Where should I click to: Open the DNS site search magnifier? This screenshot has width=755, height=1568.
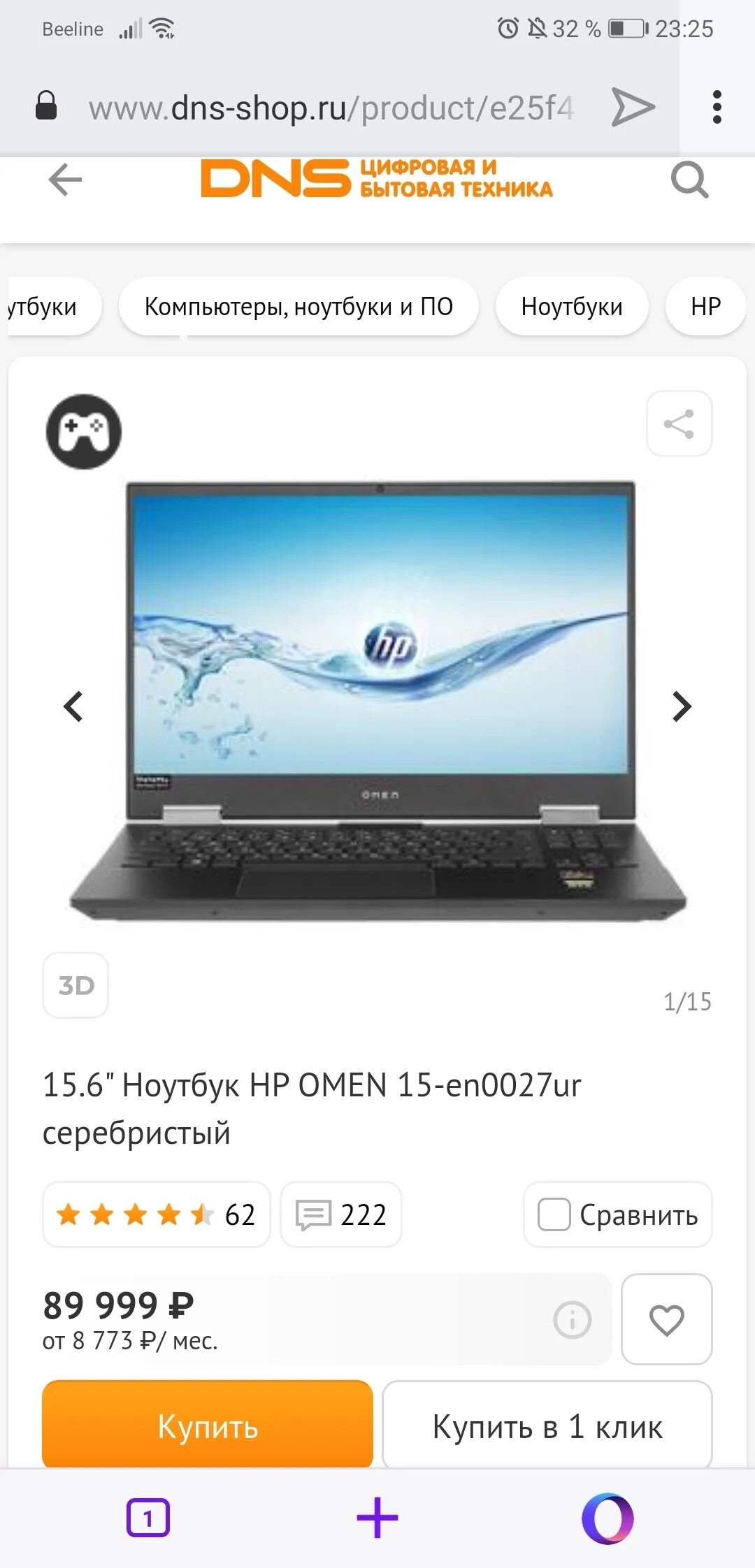(689, 180)
